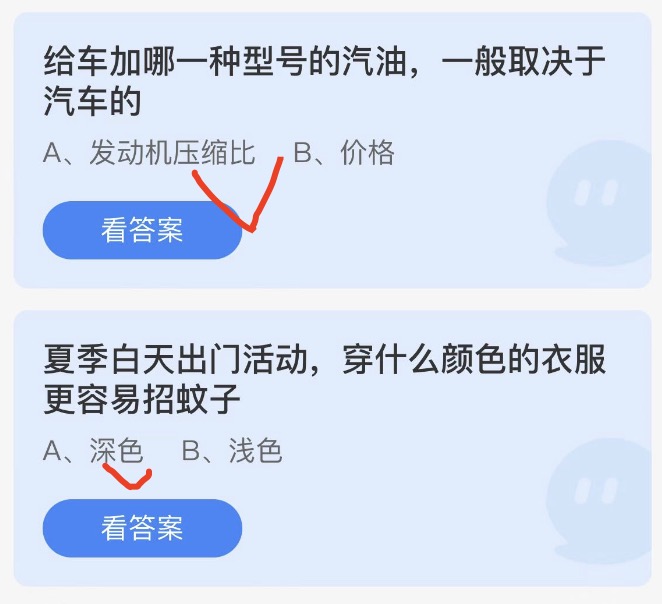Screen dimensions: 662x604
Task: Tap 看答案 under the mosquito question
Action: pos(142,528)
